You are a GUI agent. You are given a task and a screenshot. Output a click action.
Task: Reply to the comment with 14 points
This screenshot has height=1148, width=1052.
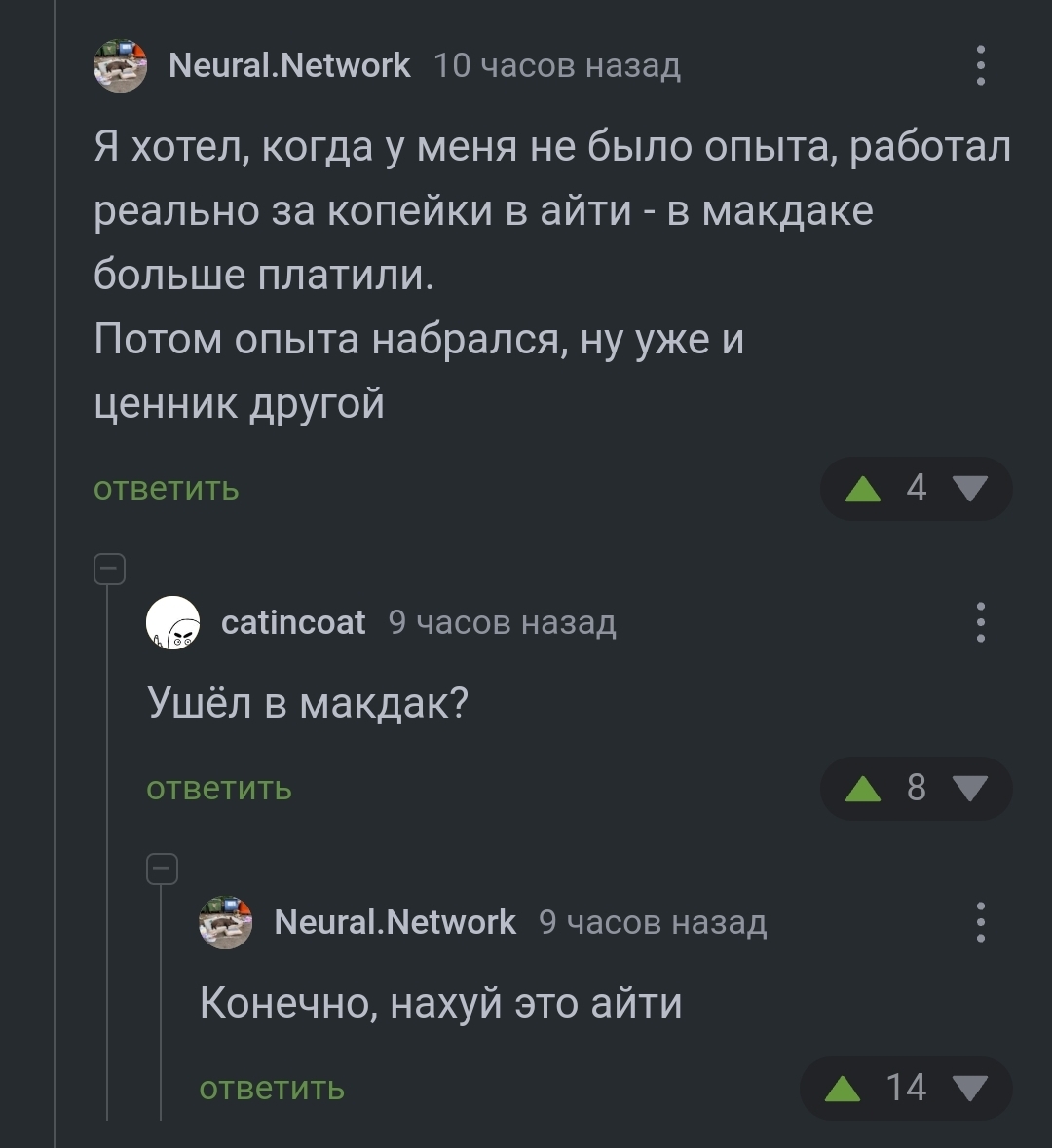click(271, 1088)
